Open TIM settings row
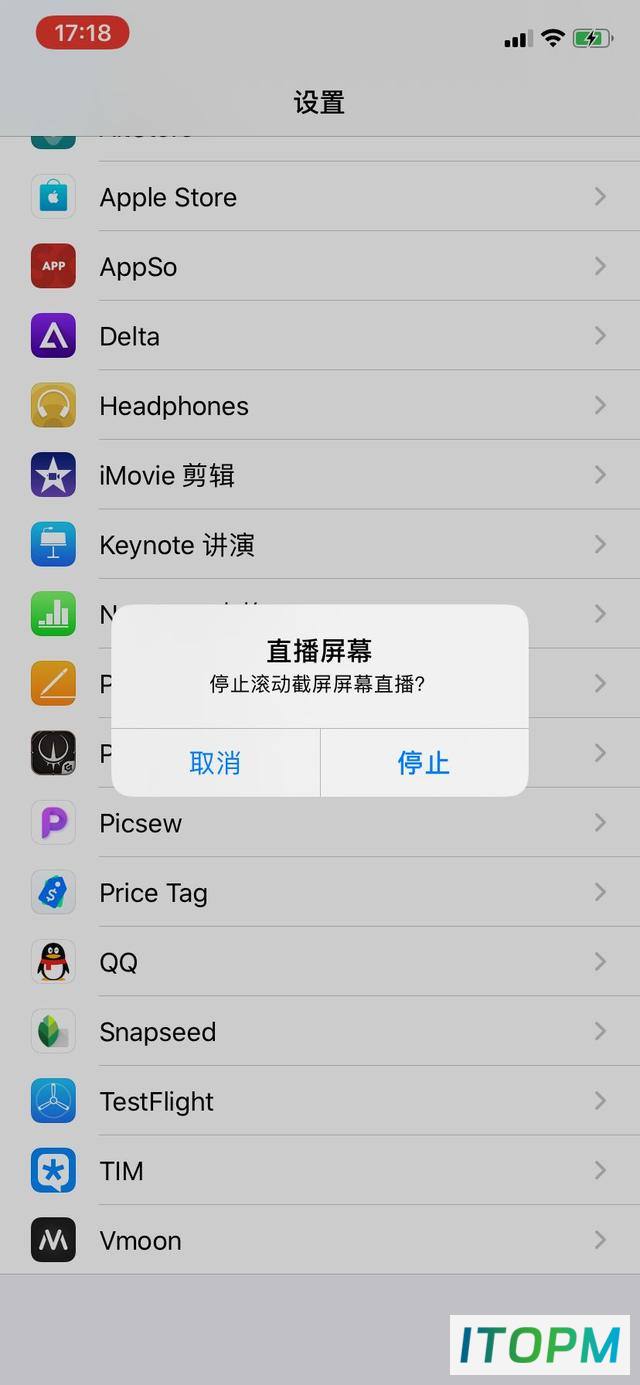 pos(320,1170)
